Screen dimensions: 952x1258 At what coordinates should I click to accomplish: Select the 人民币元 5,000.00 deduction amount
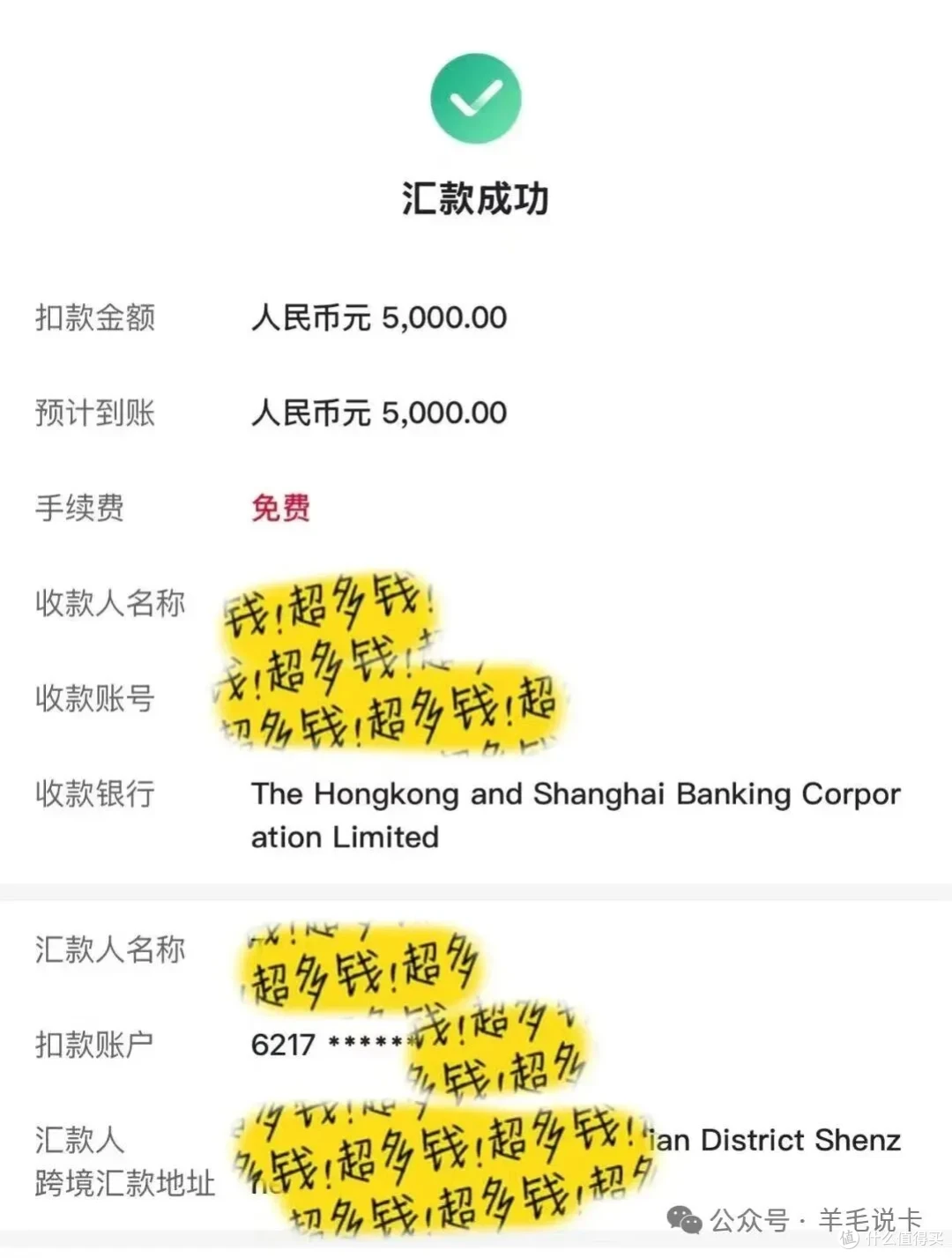coord(379,319)
